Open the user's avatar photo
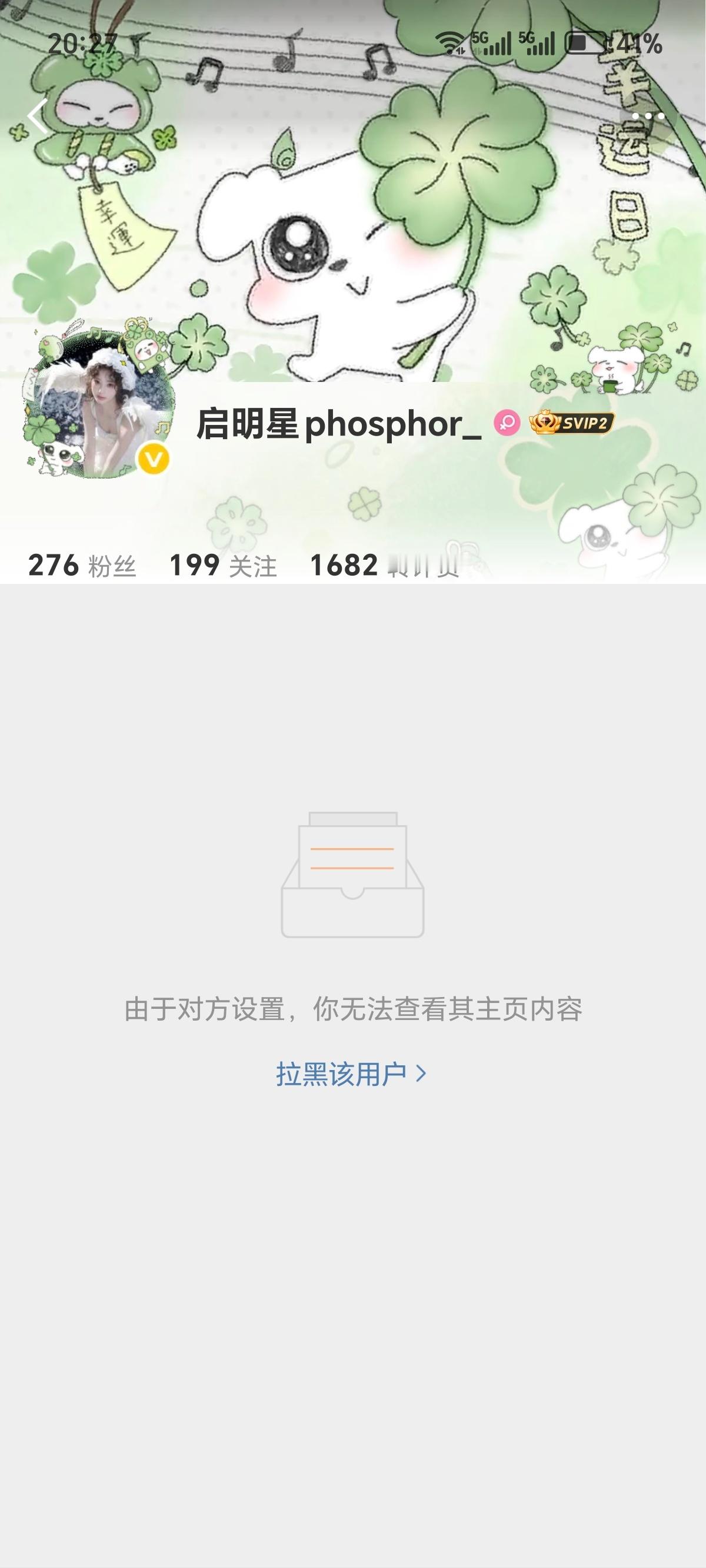 click(x=98, y=408)
